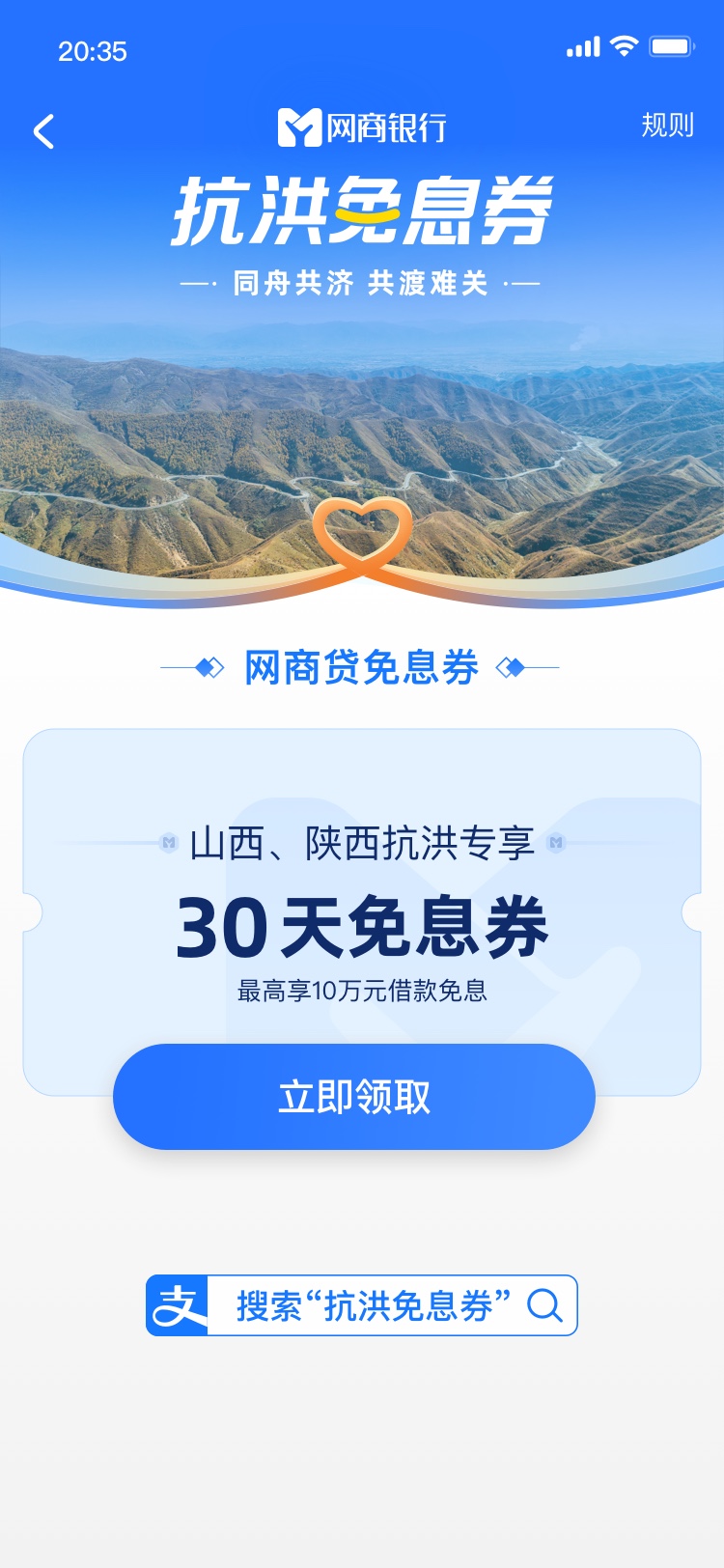Open the 规则 rules page
The image size is (724, 1568).
pos(667,126)
